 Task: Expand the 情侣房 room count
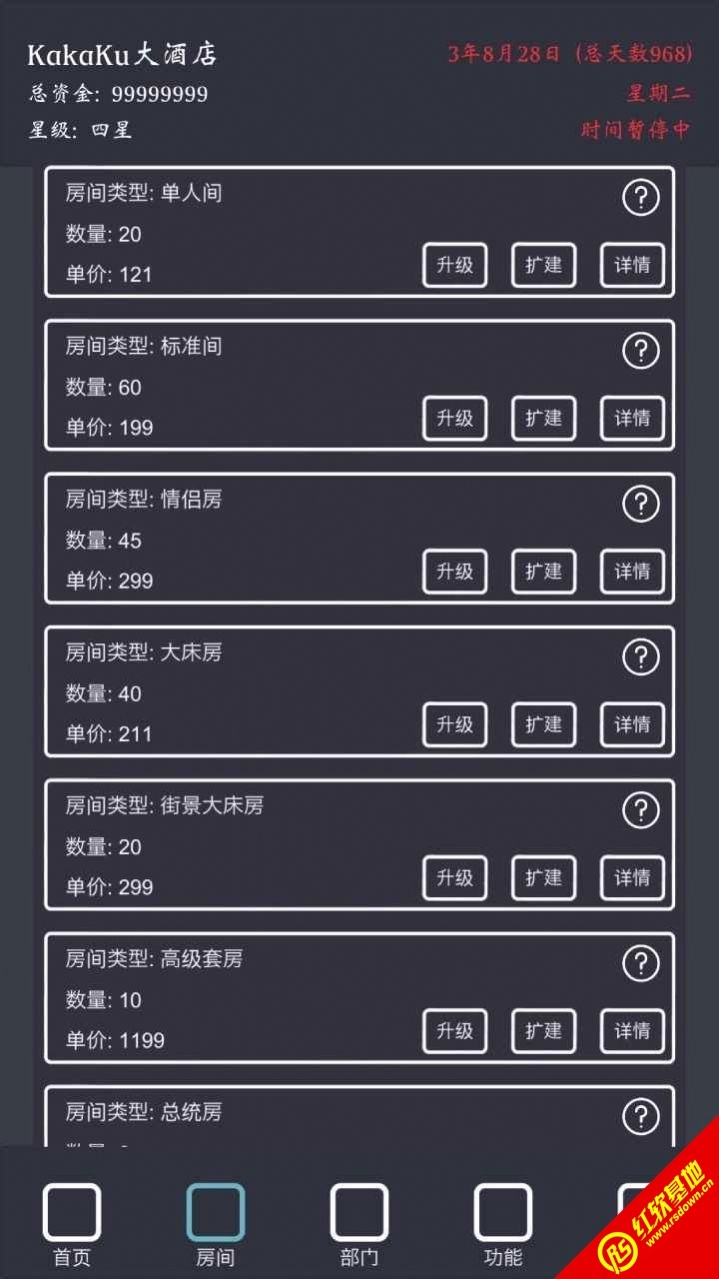543,571
